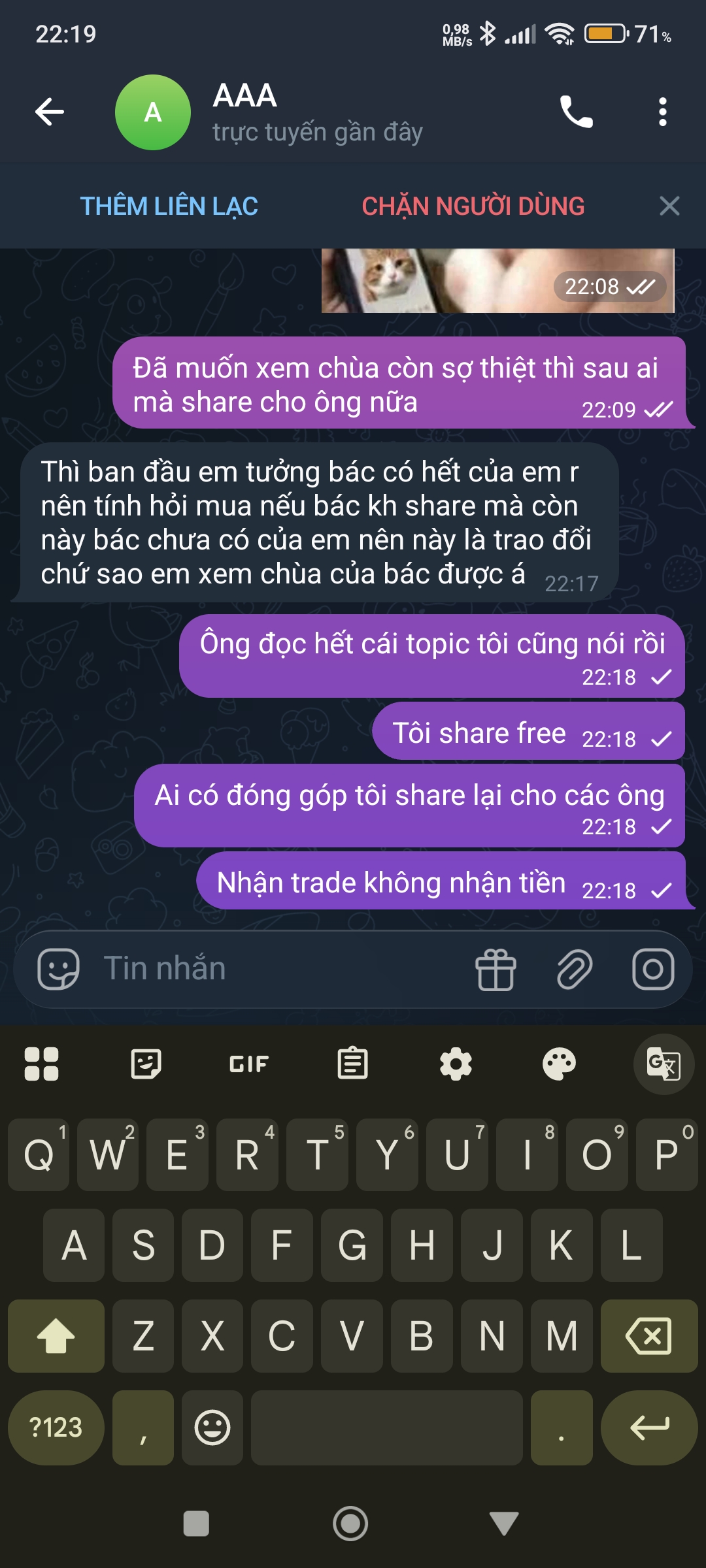This screenshot has width=706, height=1568.
Task: Open the keyboard GIF picker
Action: (x=249, y=1064)
